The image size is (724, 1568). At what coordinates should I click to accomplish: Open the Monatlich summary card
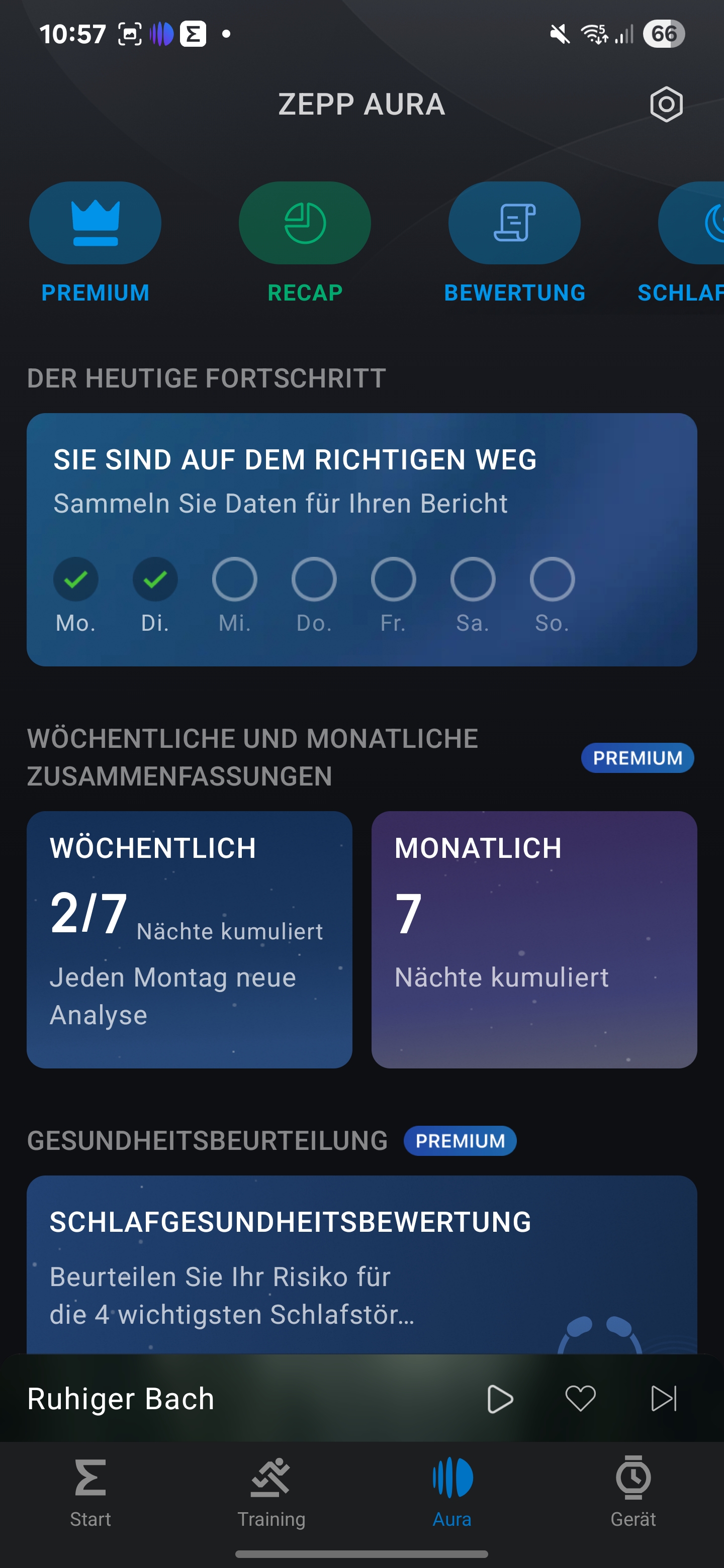(534, 939)
